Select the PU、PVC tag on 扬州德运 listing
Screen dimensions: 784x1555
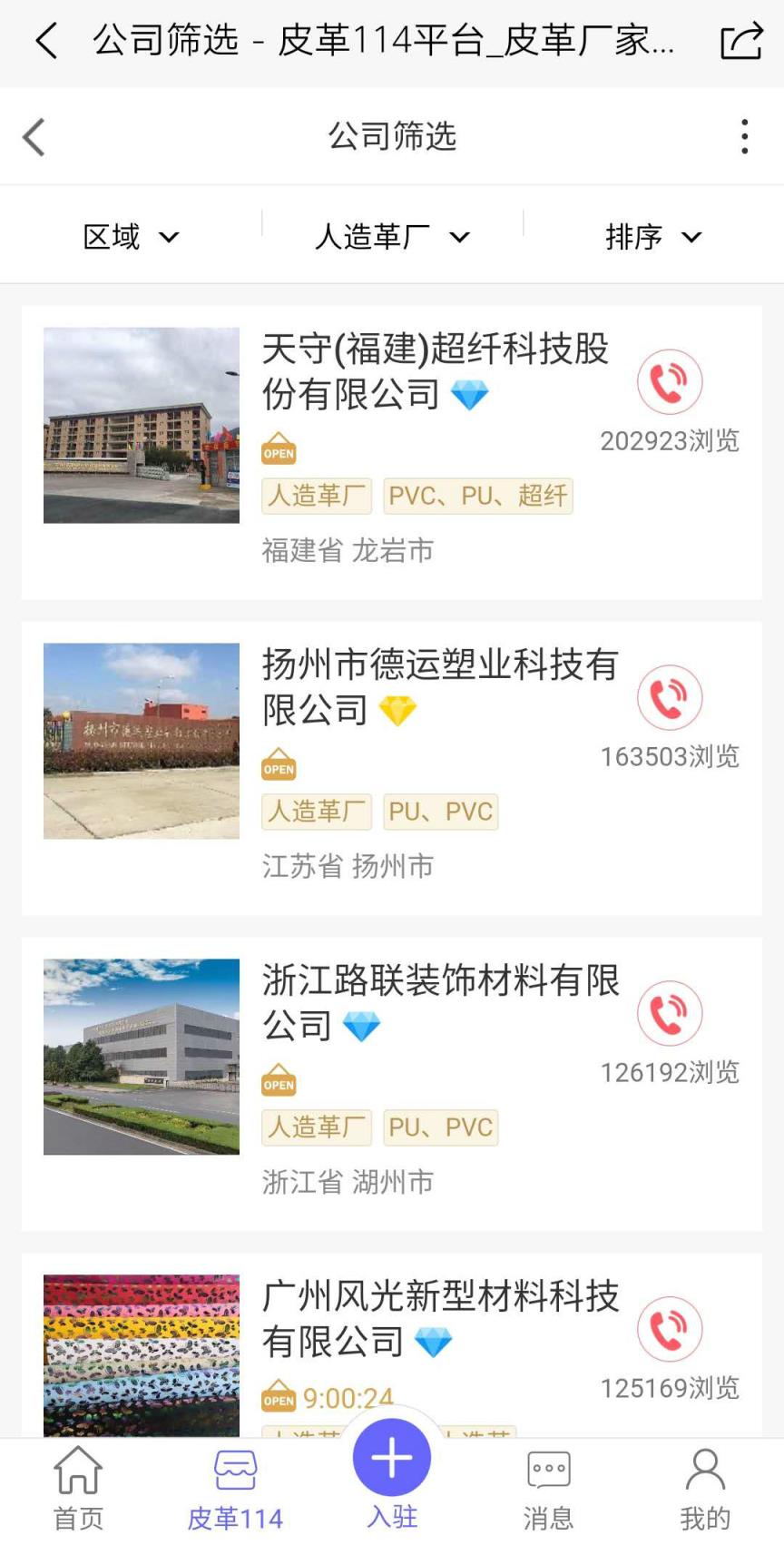(x=440, y=812)
